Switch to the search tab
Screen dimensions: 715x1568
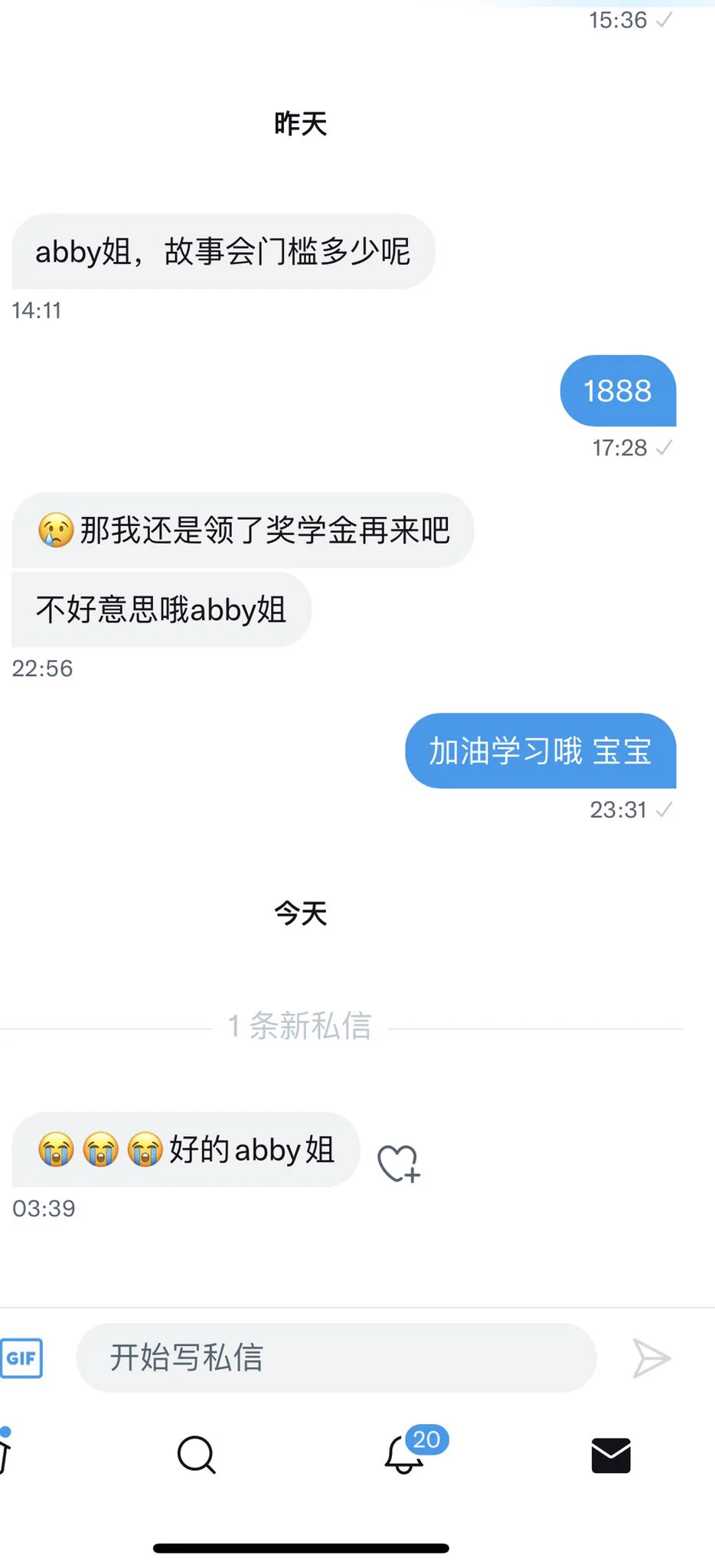point(196,1454)
